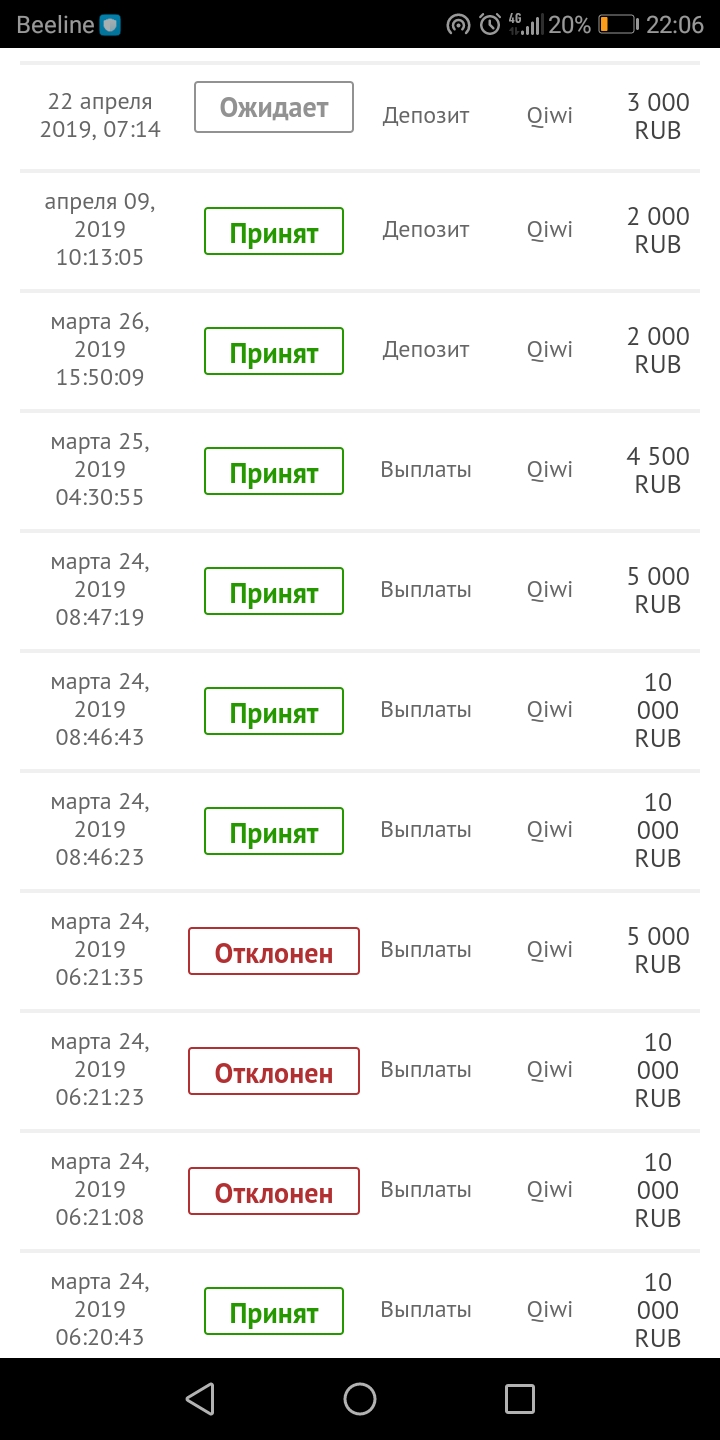Return to the phone's home screen

coord(360,1398)
